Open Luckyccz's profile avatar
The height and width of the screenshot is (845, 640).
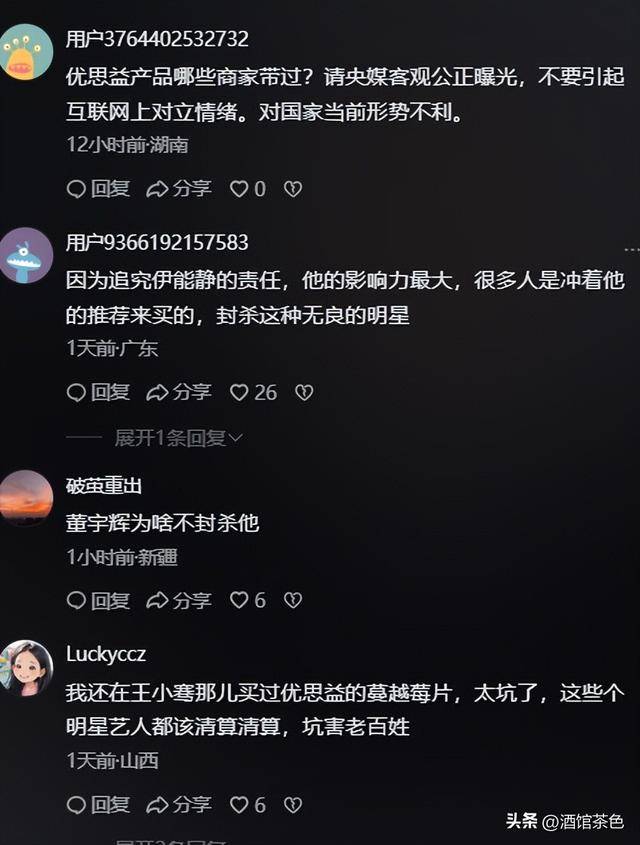tap(26, 667)
